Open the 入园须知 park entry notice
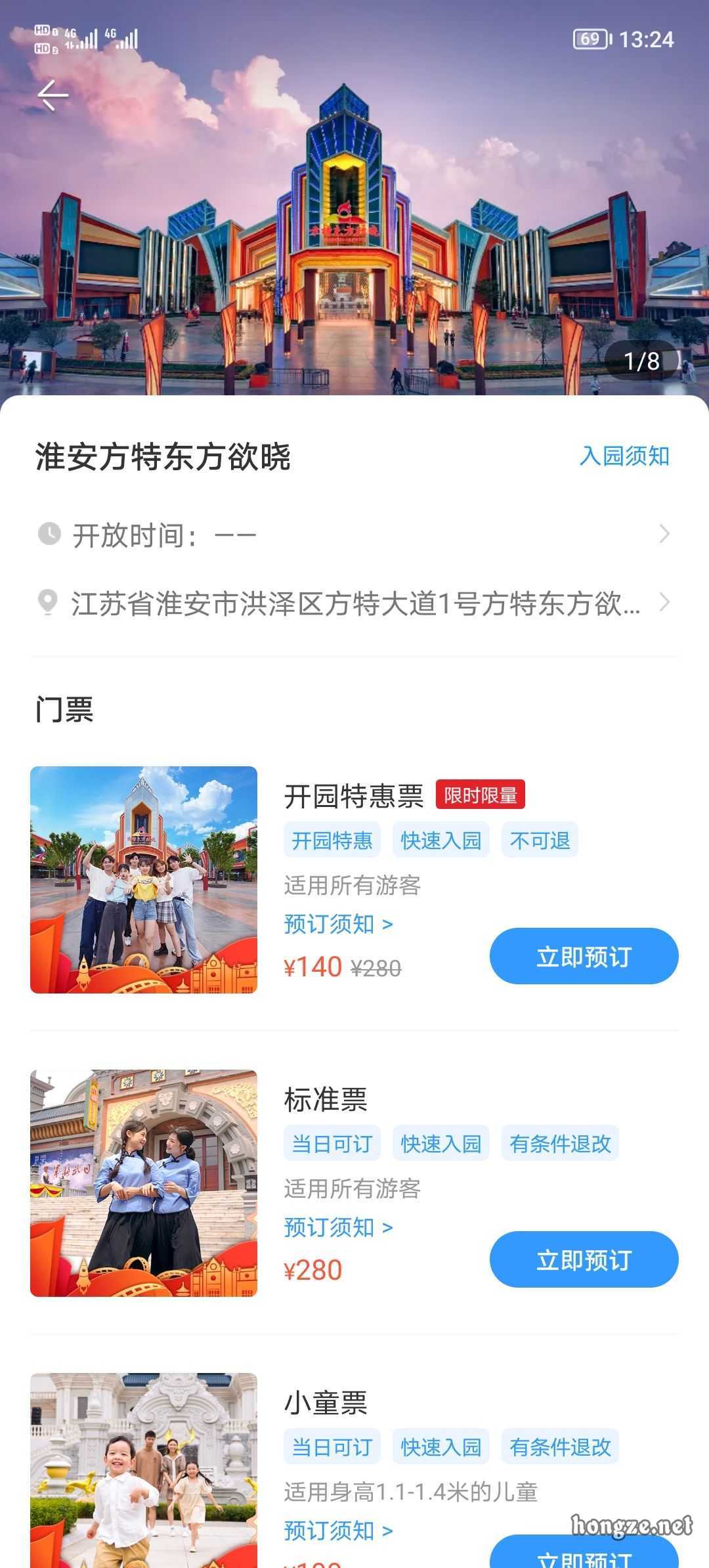The image size is (709, 1568). [624, 456]
